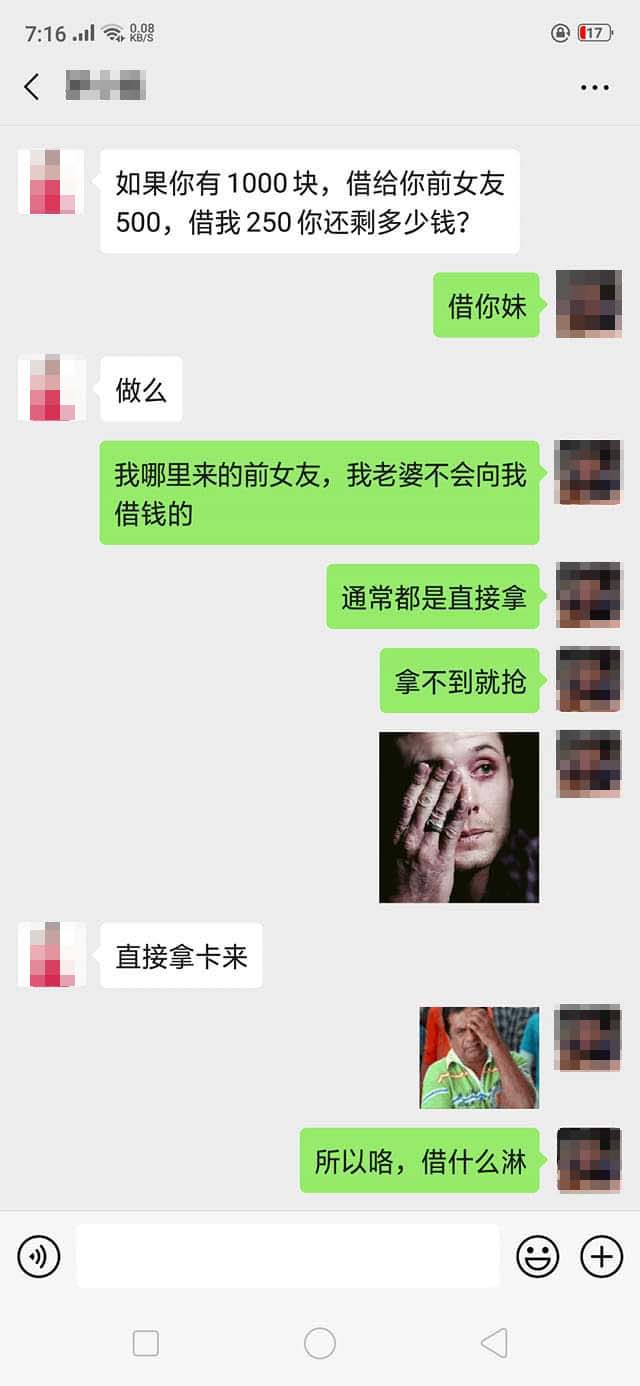
Task: Open the chat's three-dot menu
Action: [x=594, y=88]
